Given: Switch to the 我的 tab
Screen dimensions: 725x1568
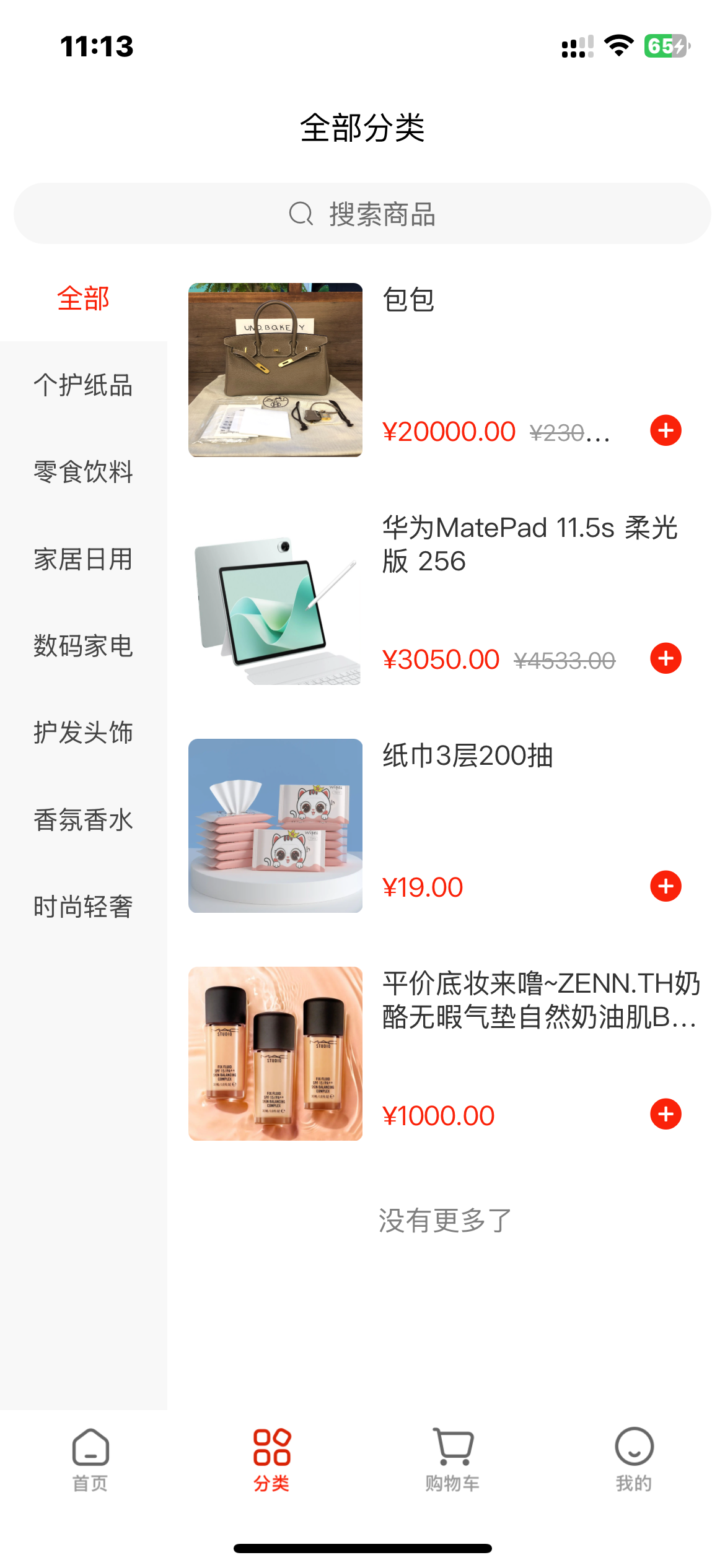Looking at the screenshot, I should pos(633,1460).
